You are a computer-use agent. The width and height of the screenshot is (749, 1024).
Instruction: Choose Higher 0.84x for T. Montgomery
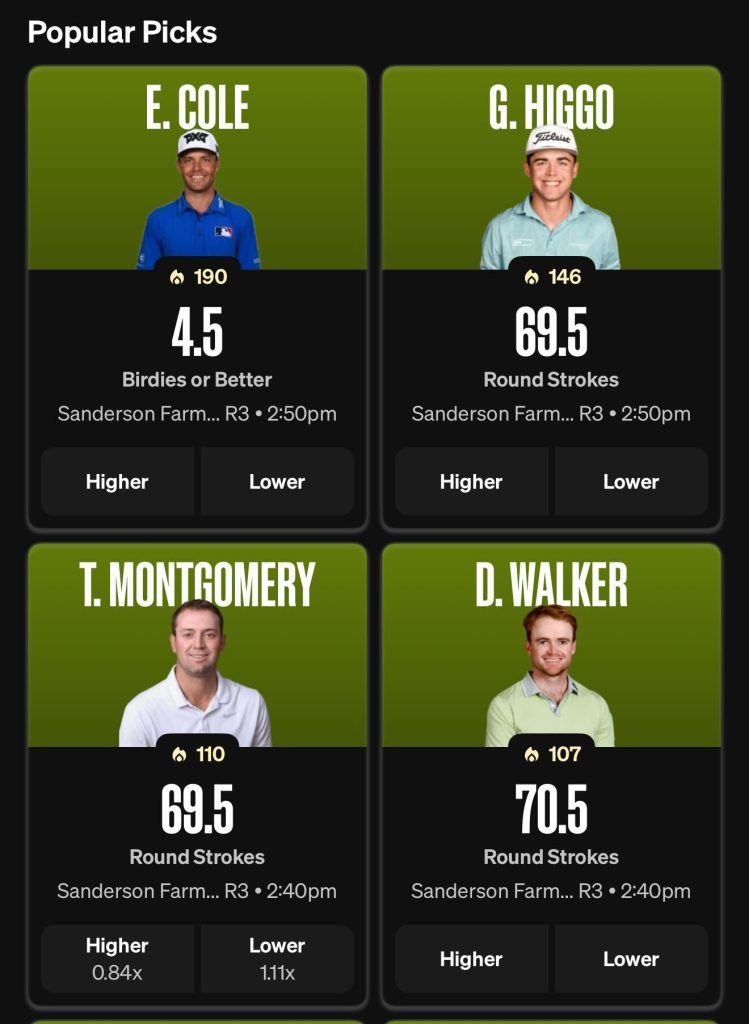coord(117,958)
